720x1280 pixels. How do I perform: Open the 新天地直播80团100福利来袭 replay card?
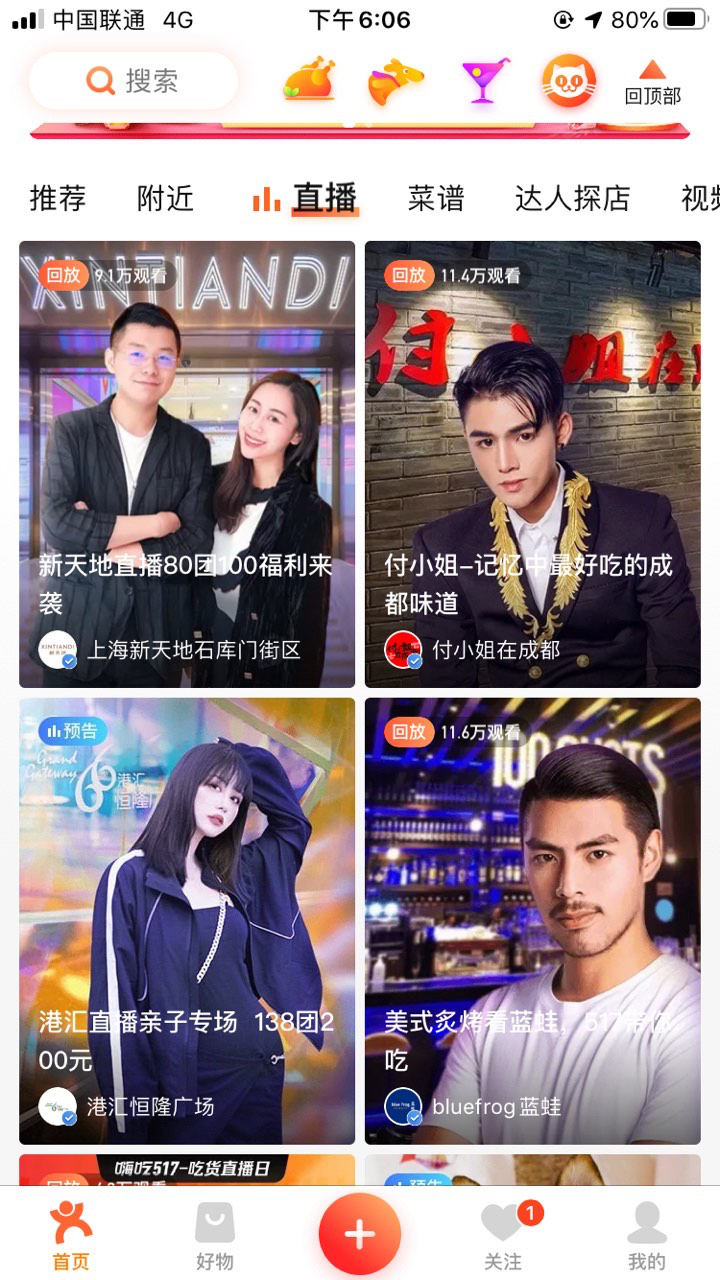[187, 464]
